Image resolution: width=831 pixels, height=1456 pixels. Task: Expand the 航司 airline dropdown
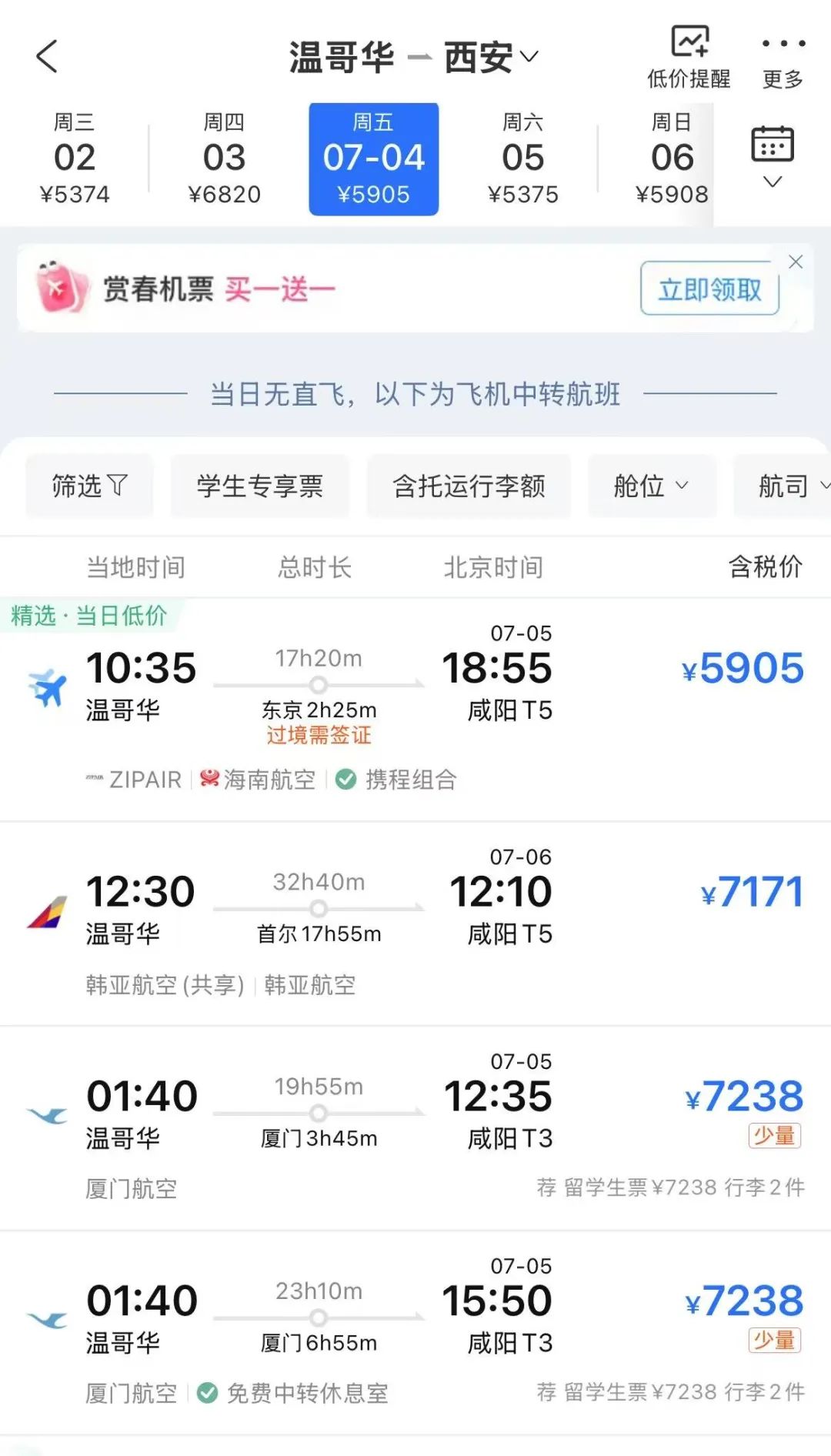(783, 486)
